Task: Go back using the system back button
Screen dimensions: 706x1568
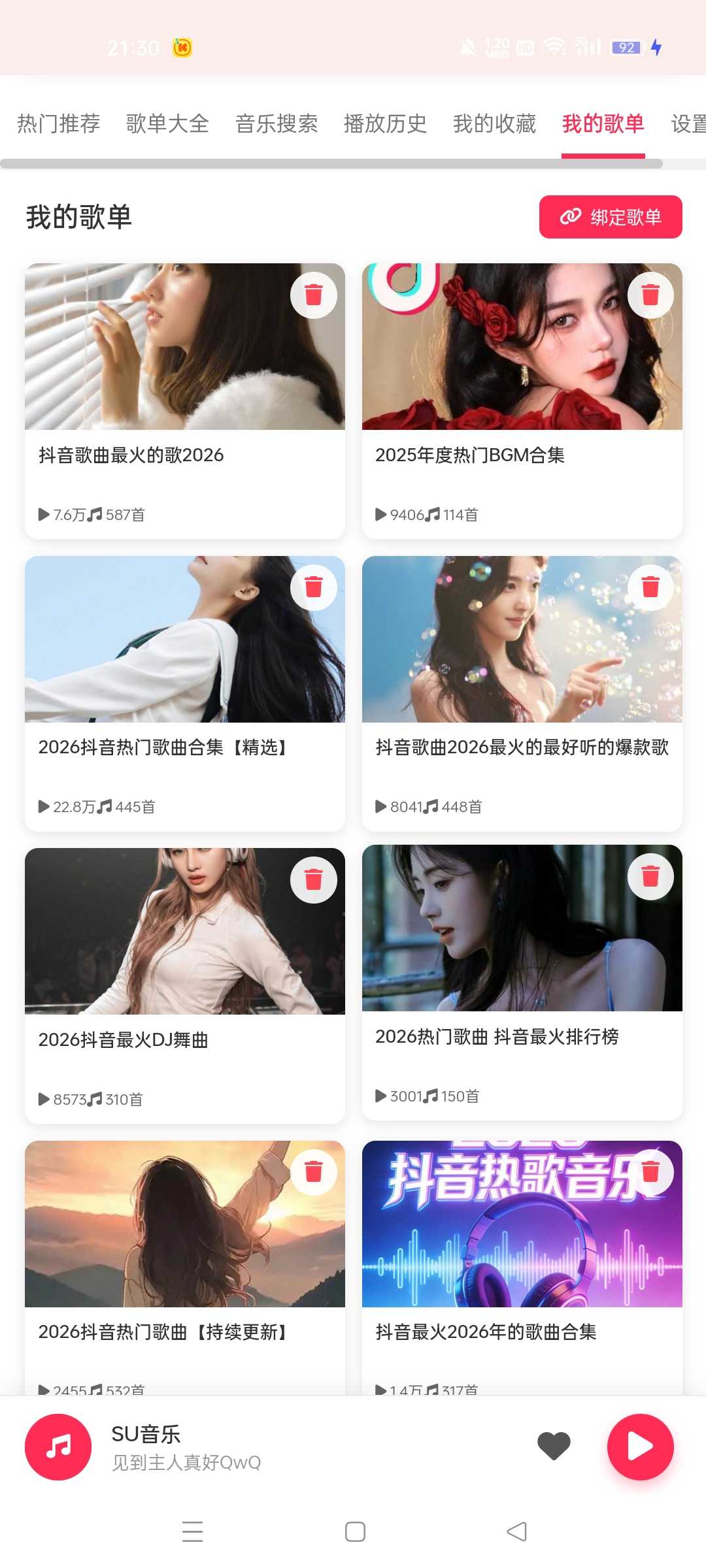Action: point(516,1531)
